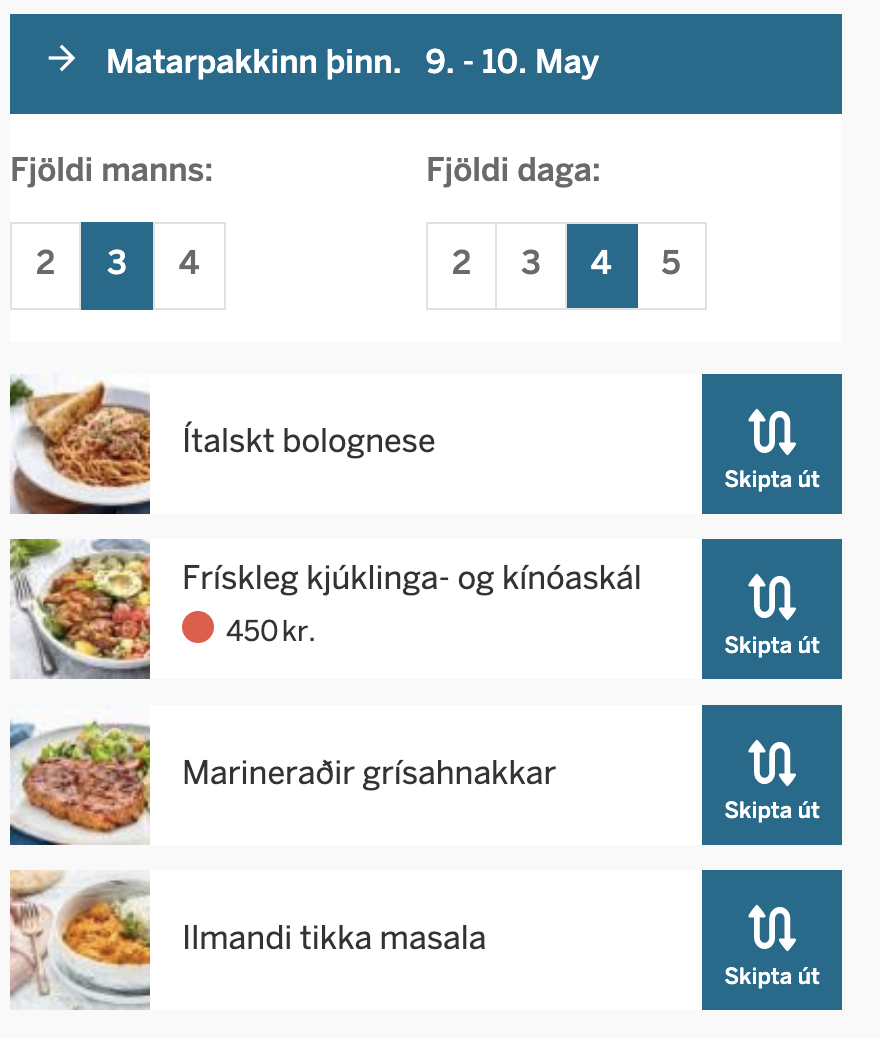Image resolution: width=880 pixels, height=1038 pixels.
Task: Set Fjöldi manns to 2
Action: 45,265
